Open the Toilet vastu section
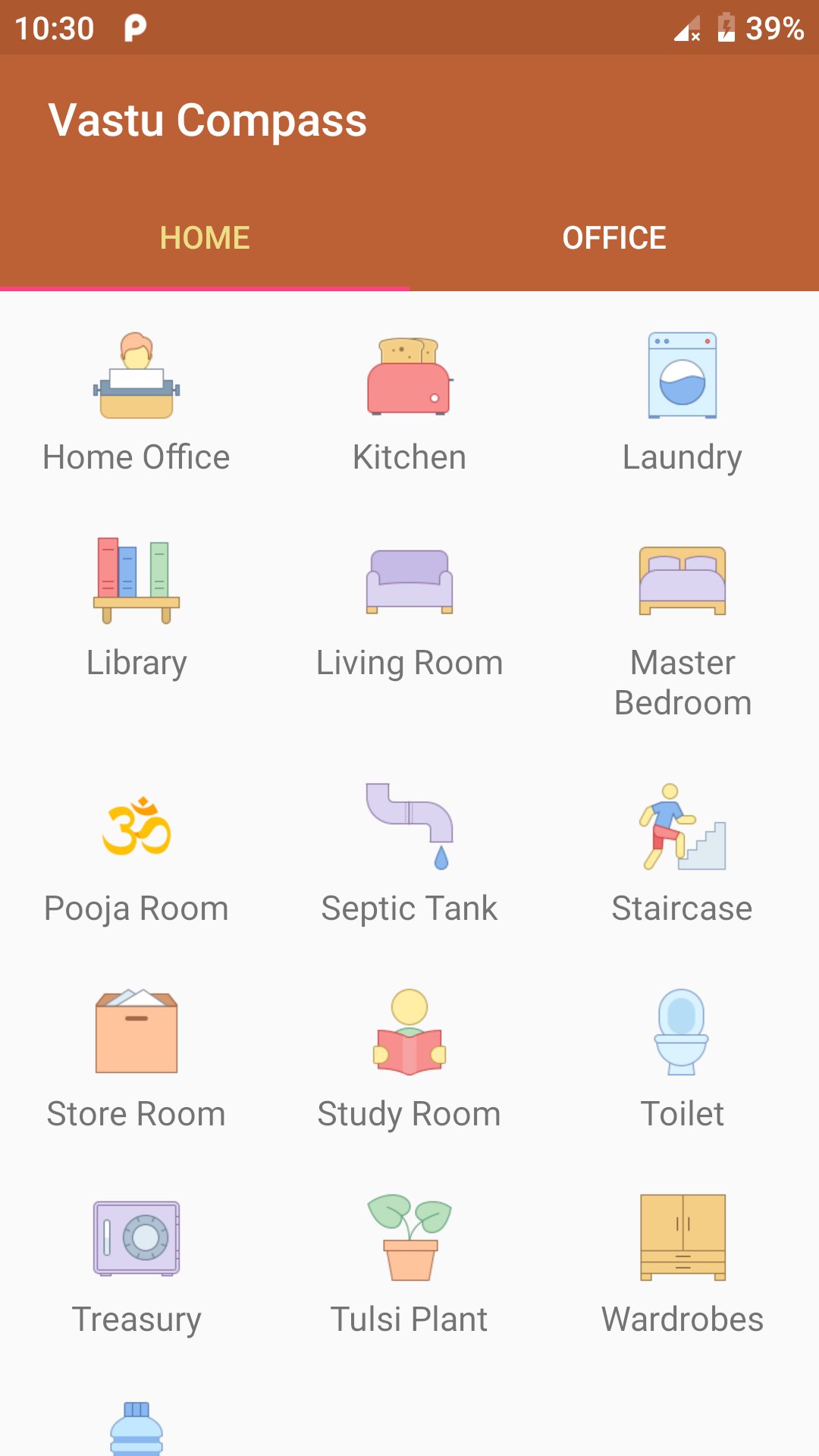The height and width of the screenshot is (1456, 819). click(x=682, y=1035)
